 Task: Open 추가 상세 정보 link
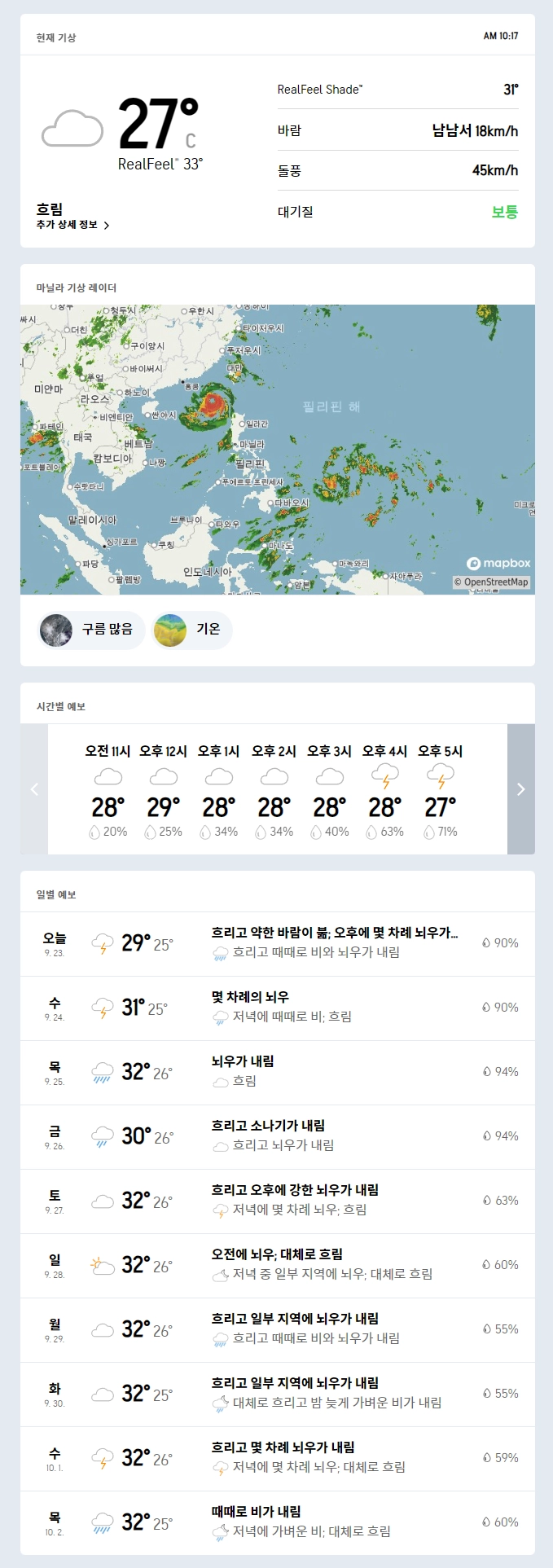(72, 225)
